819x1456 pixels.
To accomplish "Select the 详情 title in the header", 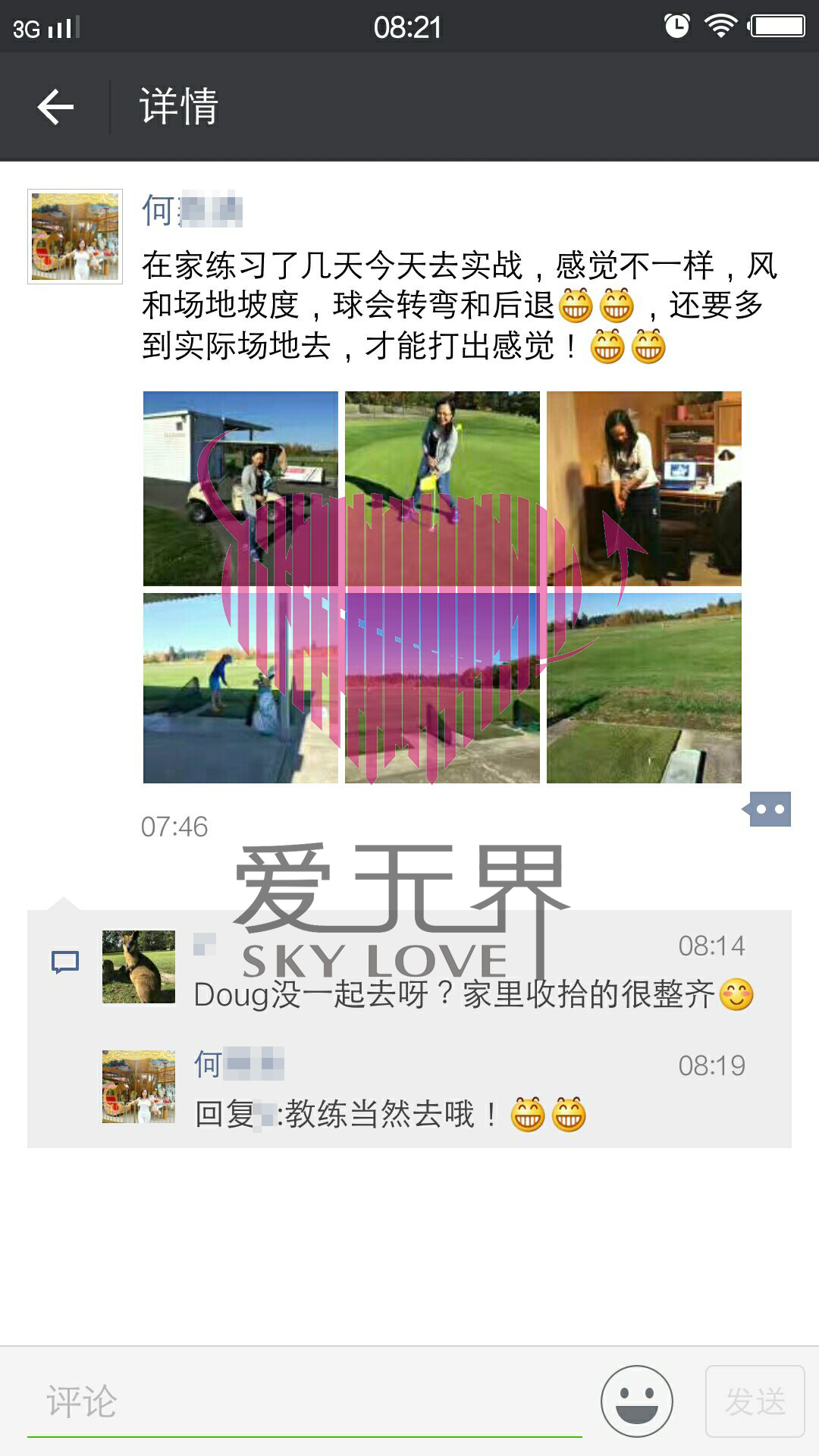I will click(x=176, y=106).
